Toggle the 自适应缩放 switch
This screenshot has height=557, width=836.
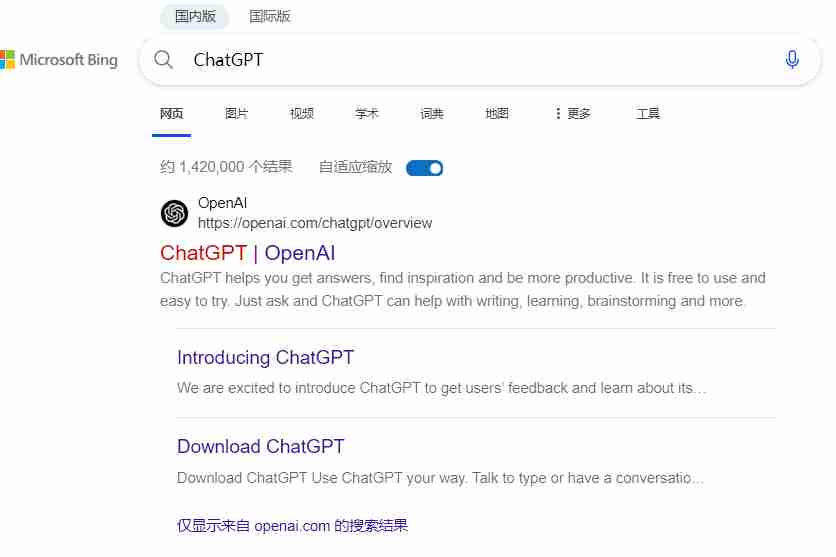pyautogui.click(x=425, y=168)
